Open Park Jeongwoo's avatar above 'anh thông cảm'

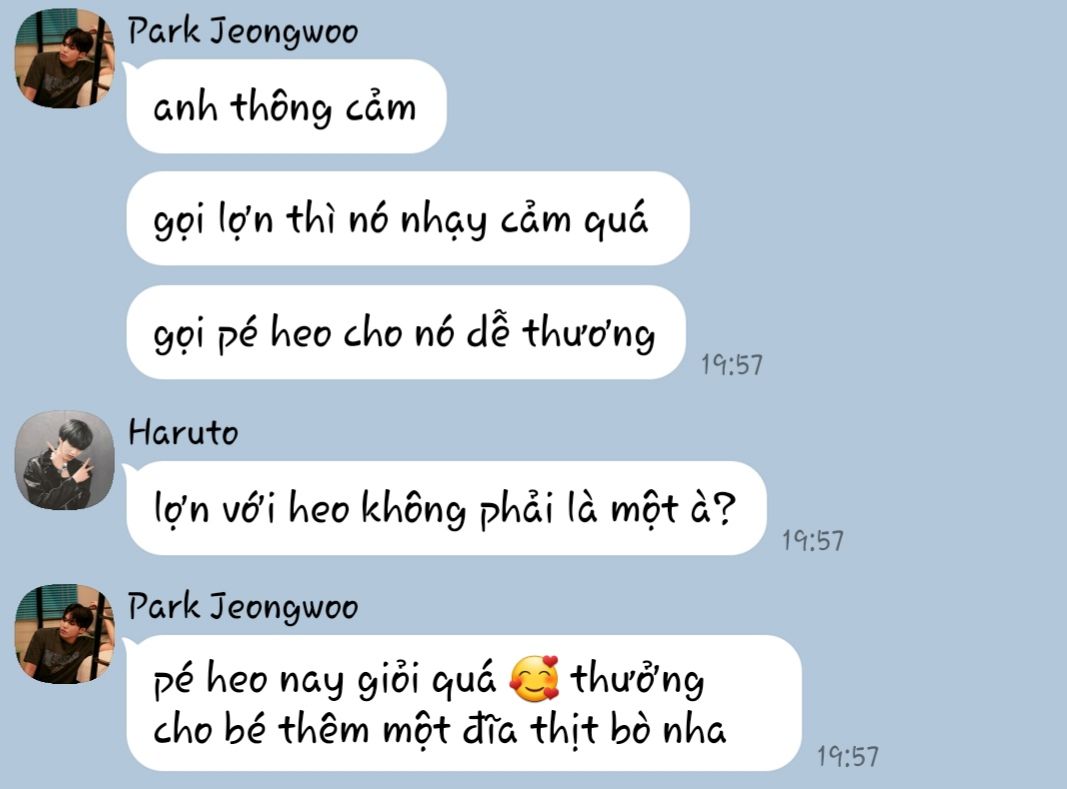click(x=65, y=59)
